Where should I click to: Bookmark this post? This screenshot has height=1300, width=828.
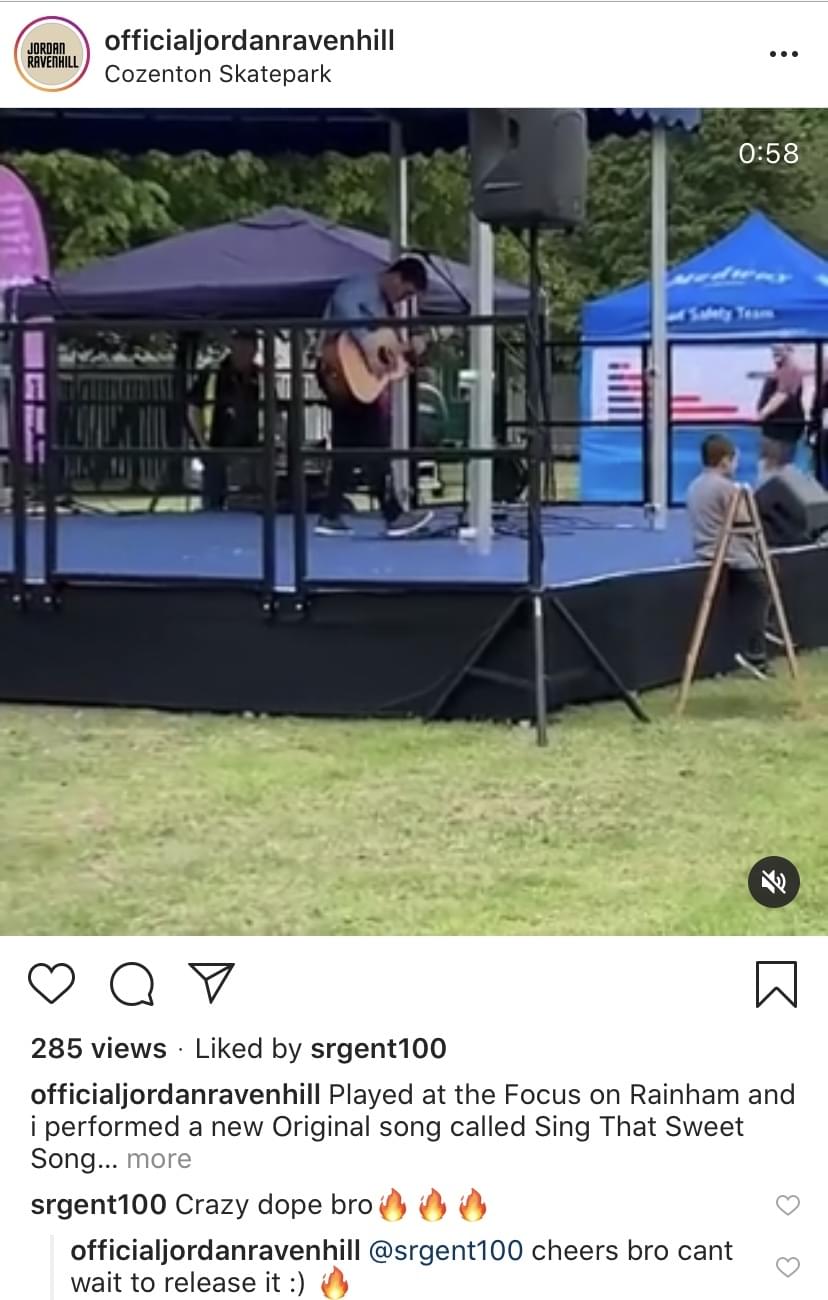click(x=776, y=984)
